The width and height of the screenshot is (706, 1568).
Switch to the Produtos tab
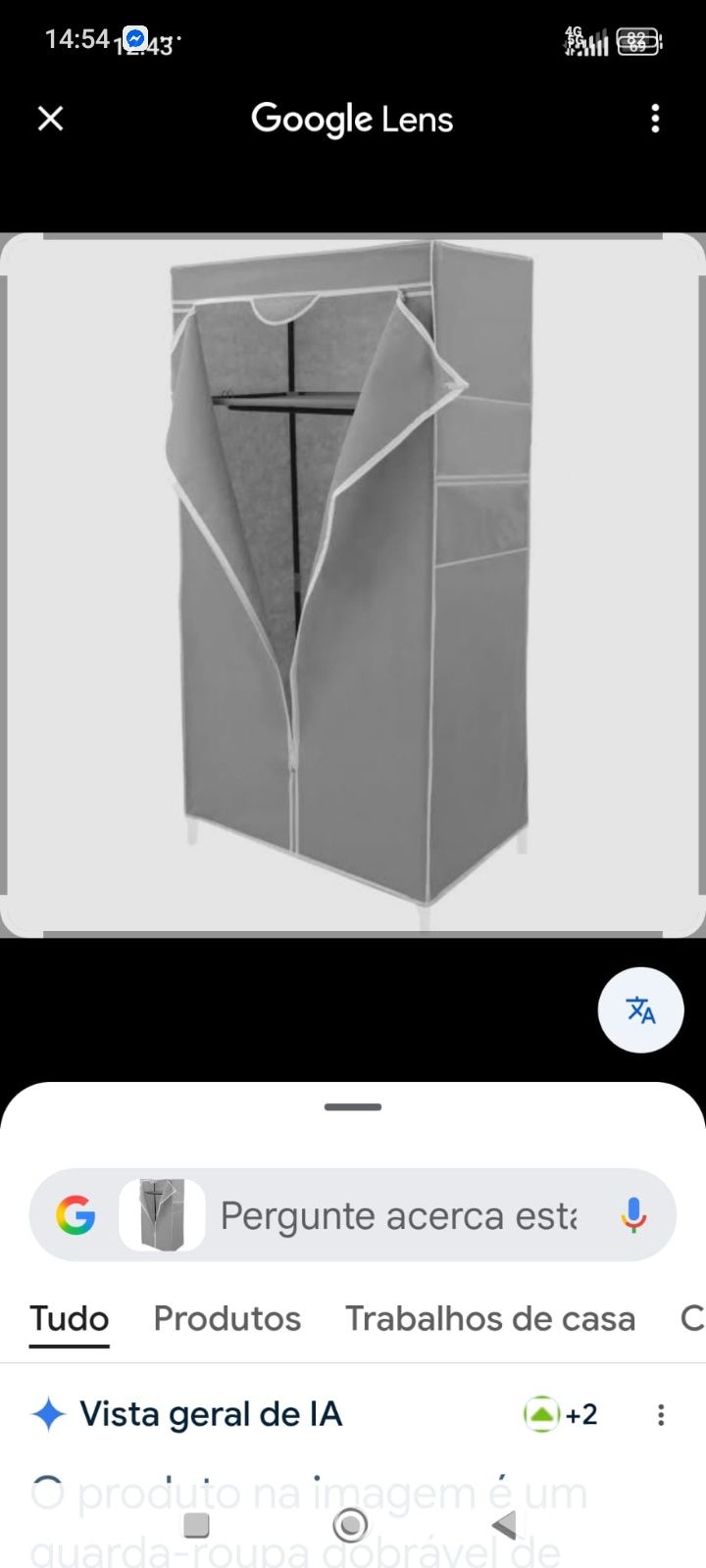pos(227,1318)
